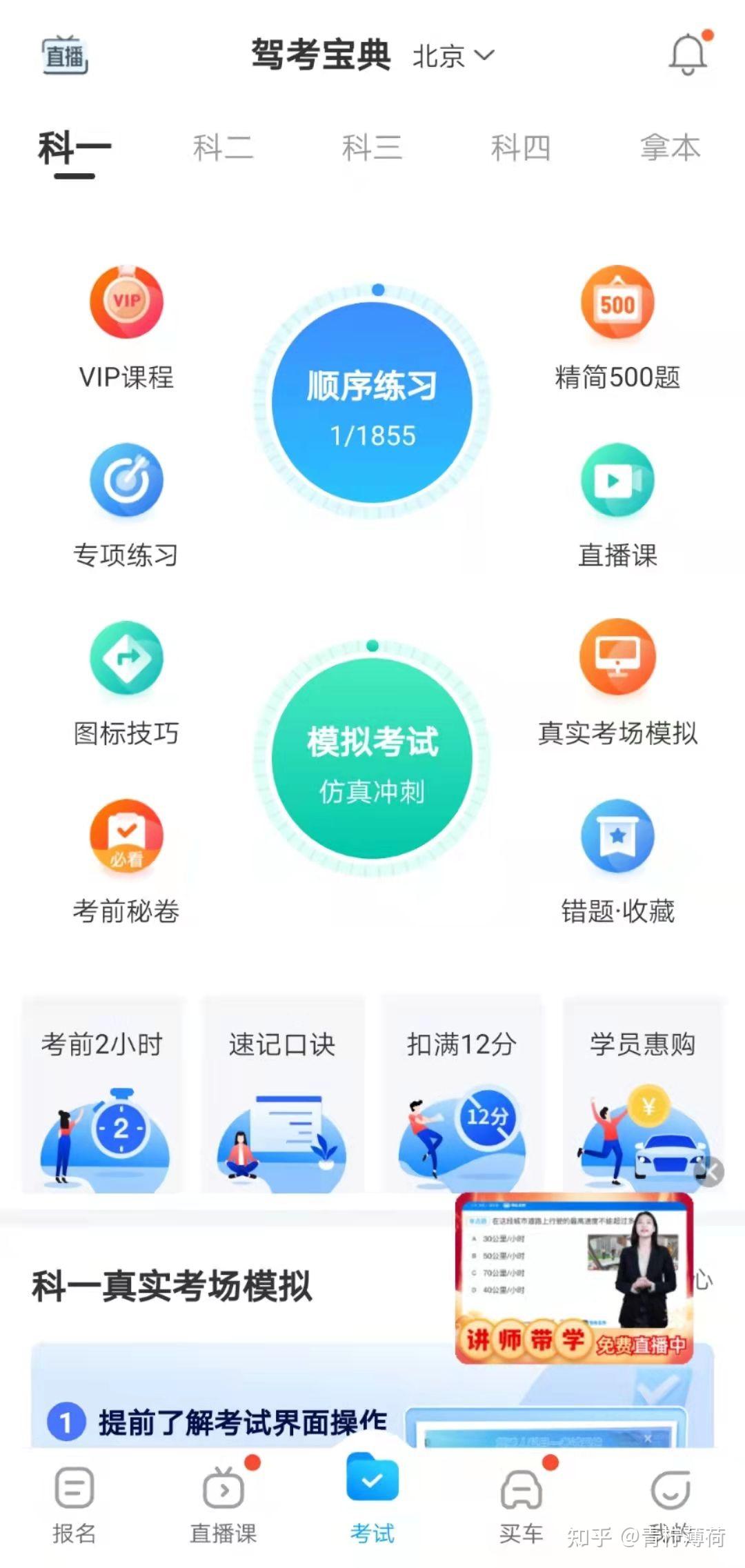
Task: Open 错题·收藏 mistakes and favorites
Action: point(617,837)
